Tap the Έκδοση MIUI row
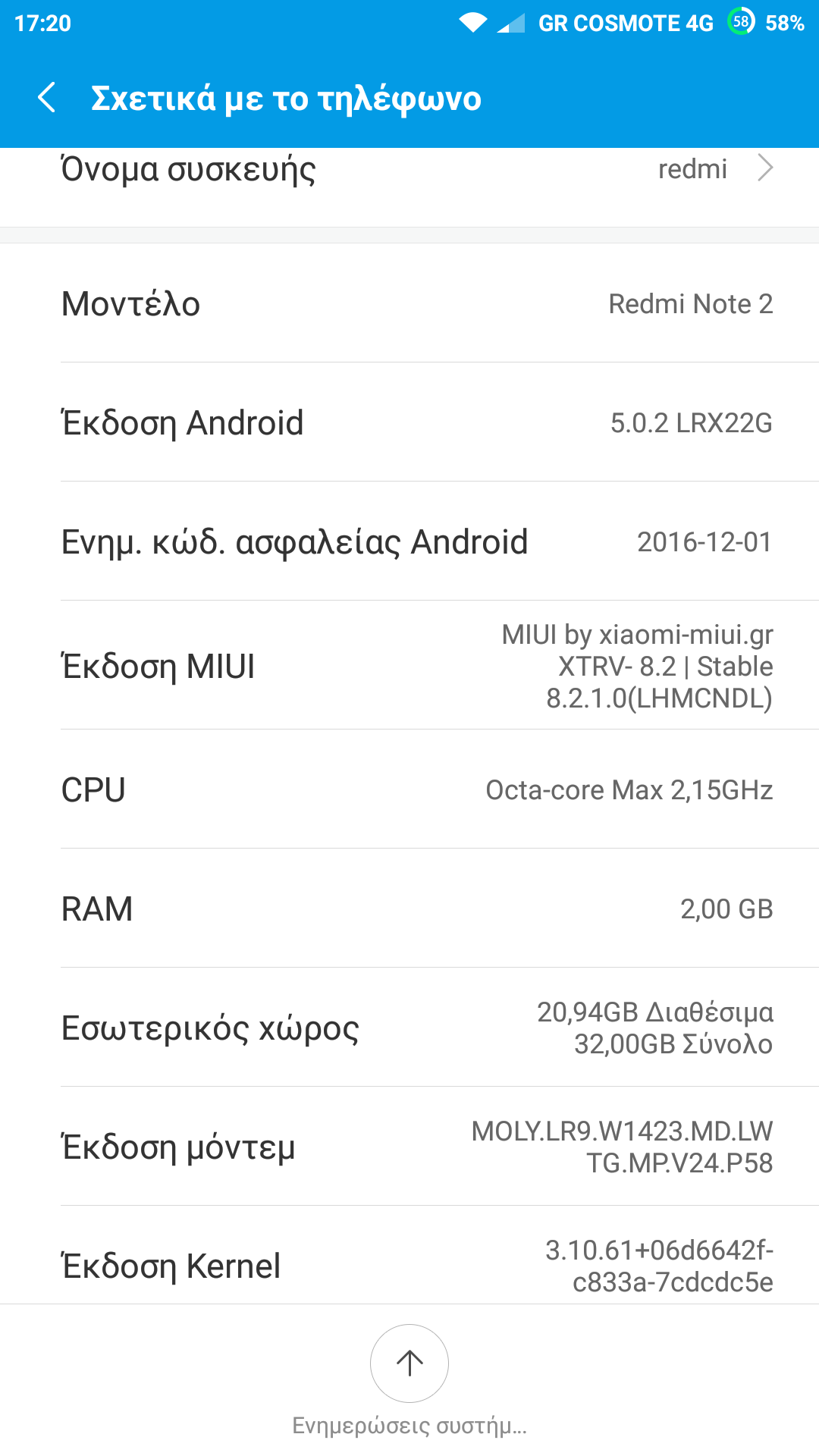 click(x=409, y=666)
